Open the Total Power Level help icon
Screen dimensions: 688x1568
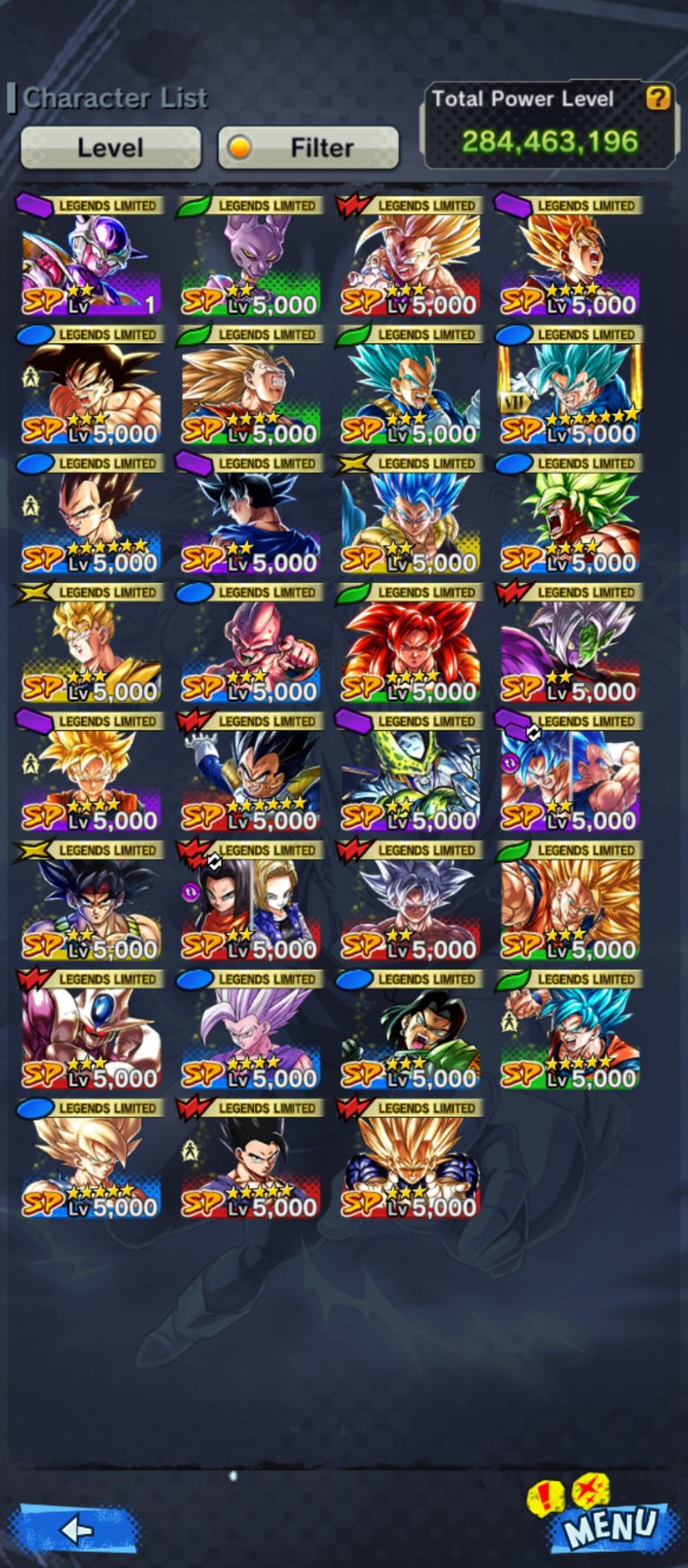[657, 99]
